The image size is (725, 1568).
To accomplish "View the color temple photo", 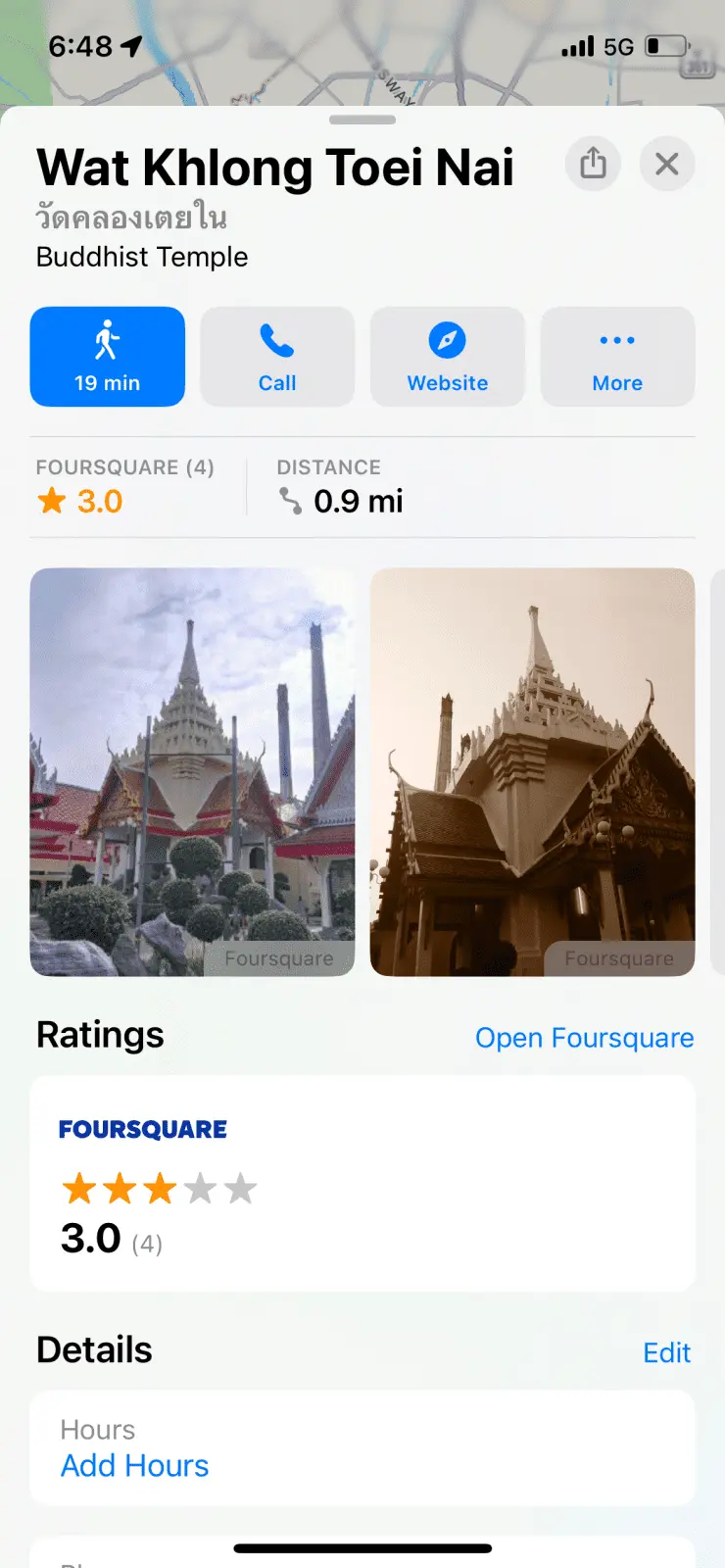I will click(193, 771).
